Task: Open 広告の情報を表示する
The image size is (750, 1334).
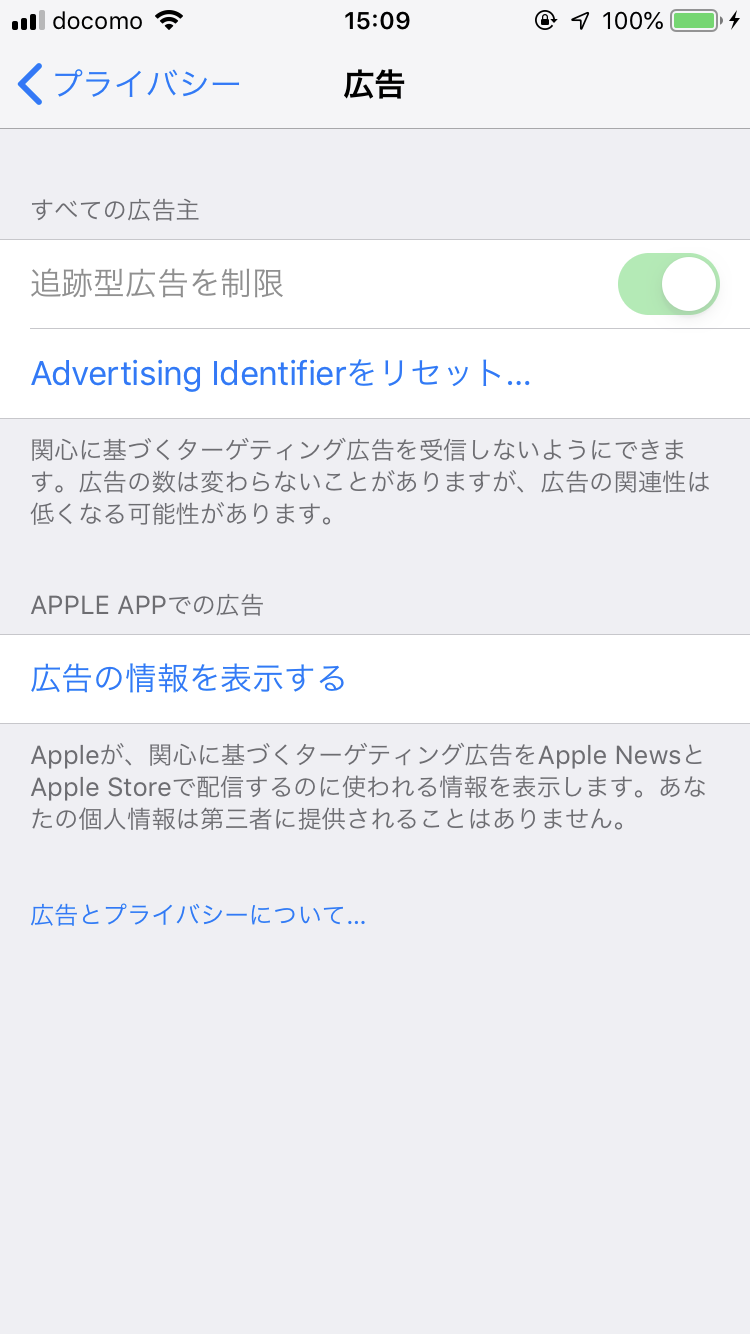Action: pos(188,679)
